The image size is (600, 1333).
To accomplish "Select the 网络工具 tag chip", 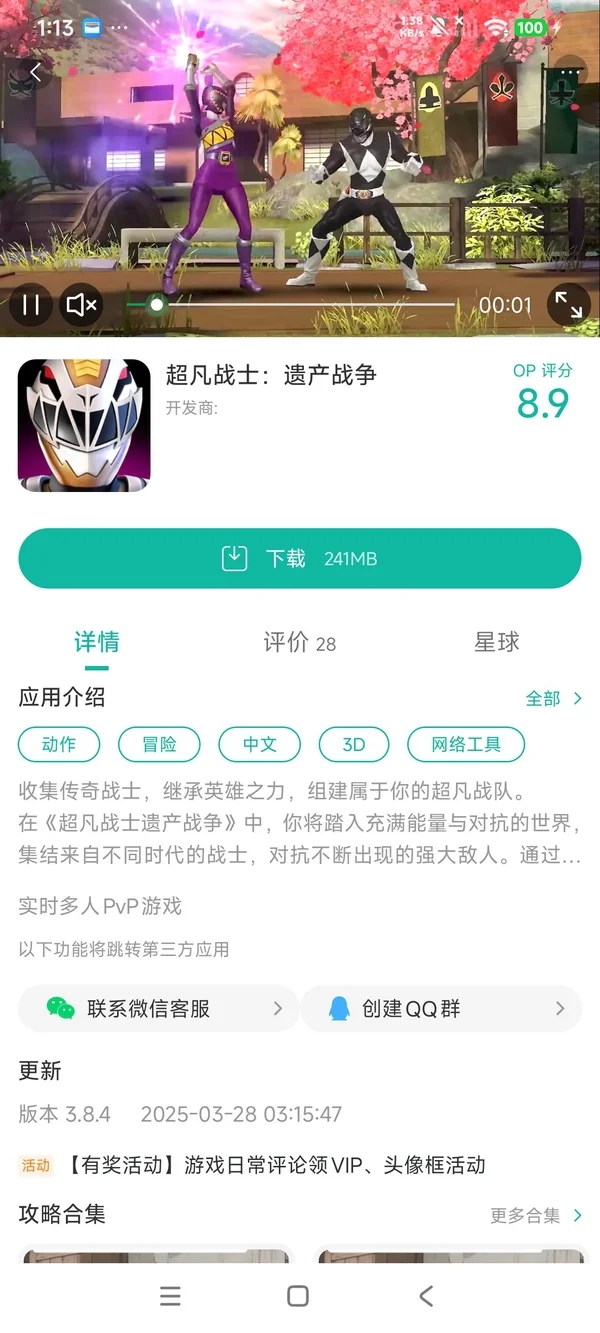I will [465, 744].
